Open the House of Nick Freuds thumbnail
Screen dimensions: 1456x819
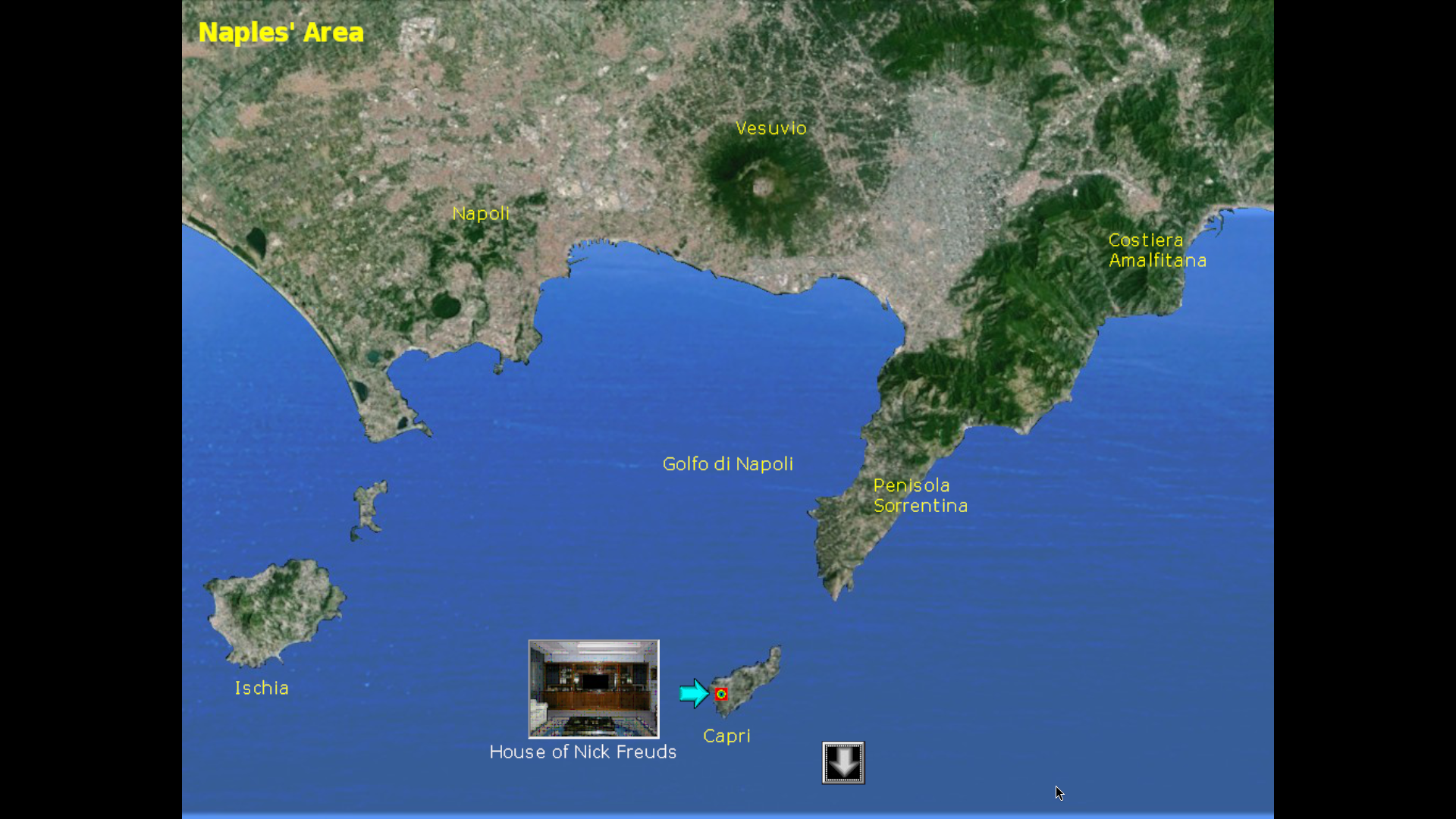pyautogui.click(x=594, y=689)
